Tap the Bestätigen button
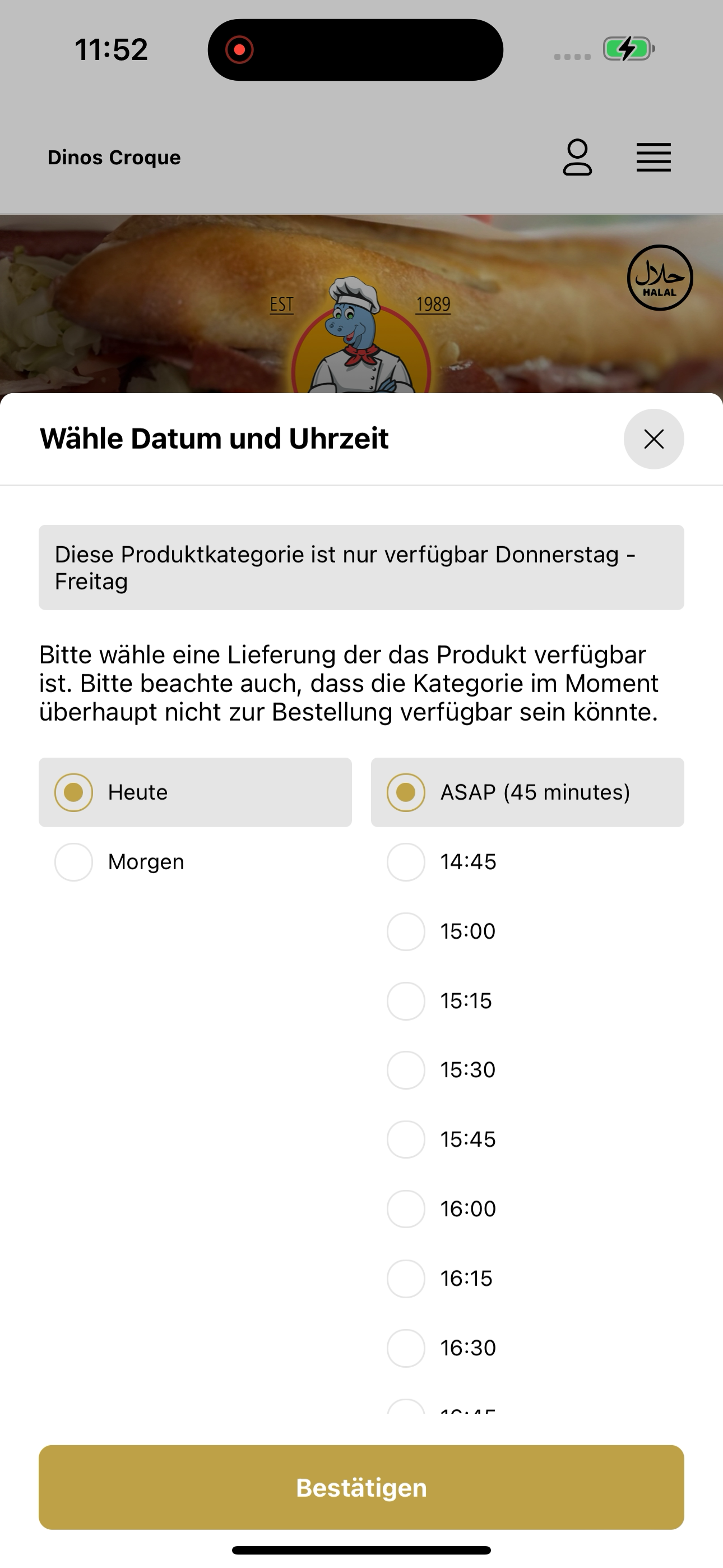The image size is (723, 1568). [361, 1487]
